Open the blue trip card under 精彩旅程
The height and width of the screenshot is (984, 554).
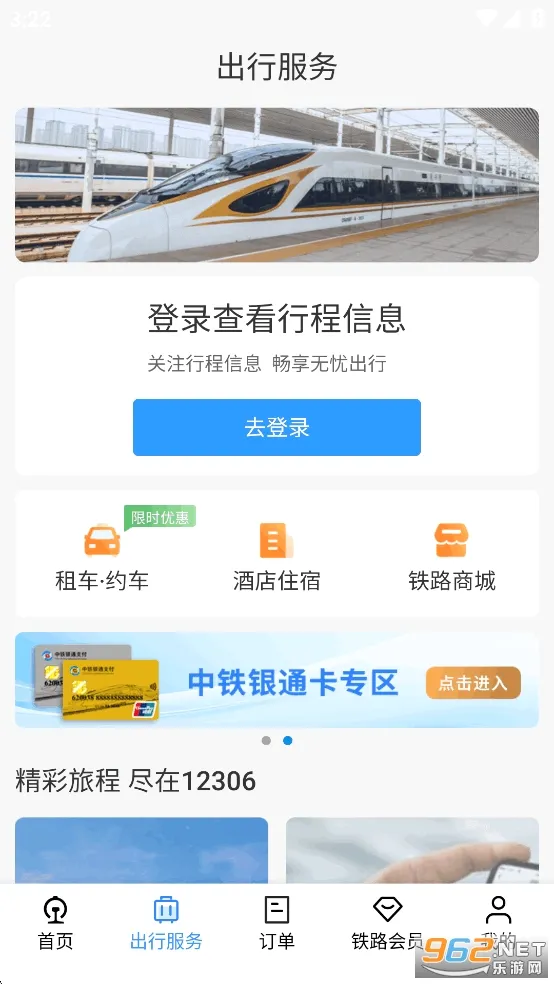point(141,850)
